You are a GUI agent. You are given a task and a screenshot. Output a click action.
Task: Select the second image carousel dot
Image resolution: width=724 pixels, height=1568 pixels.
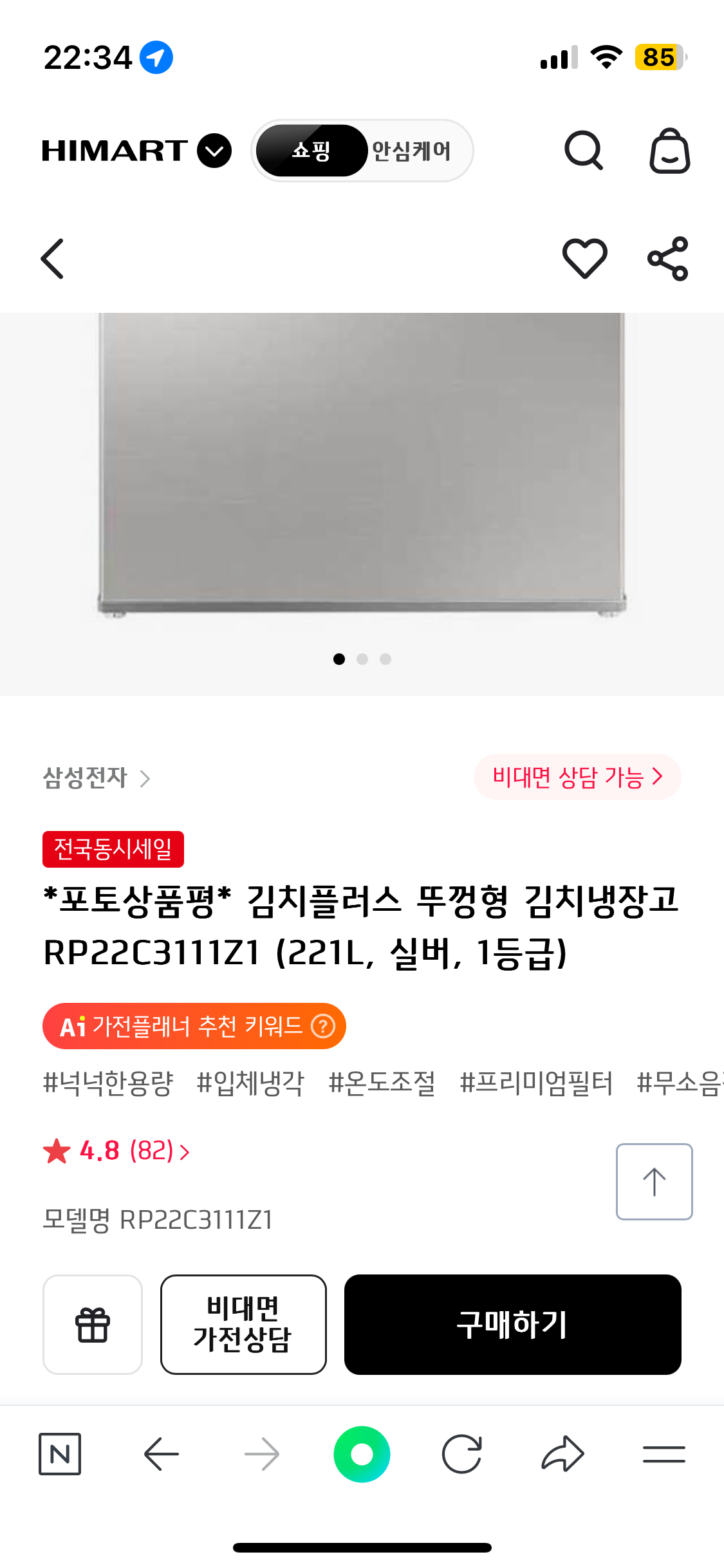pyautogui.click(x=362, y=659)
